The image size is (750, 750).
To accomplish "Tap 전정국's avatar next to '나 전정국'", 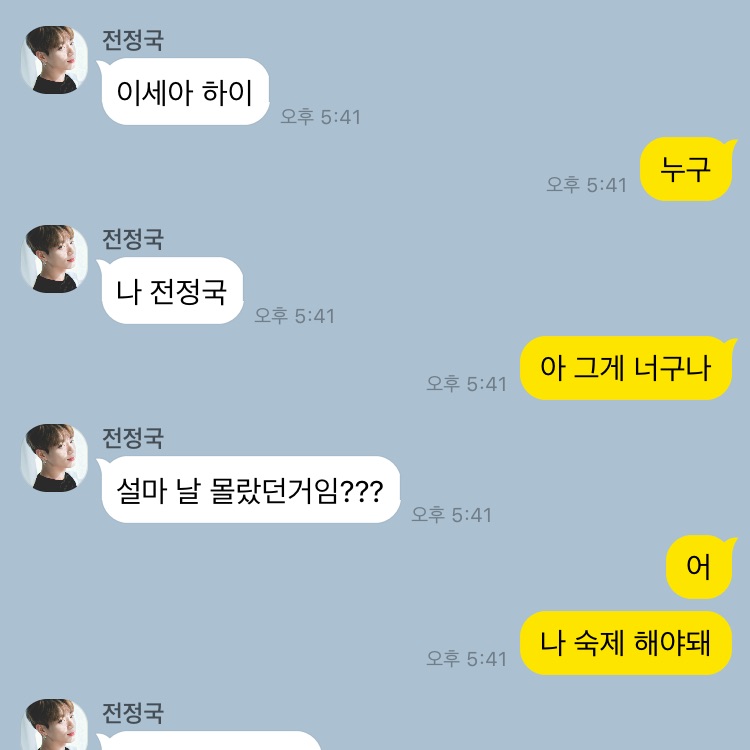I will [x=55, y=259].
